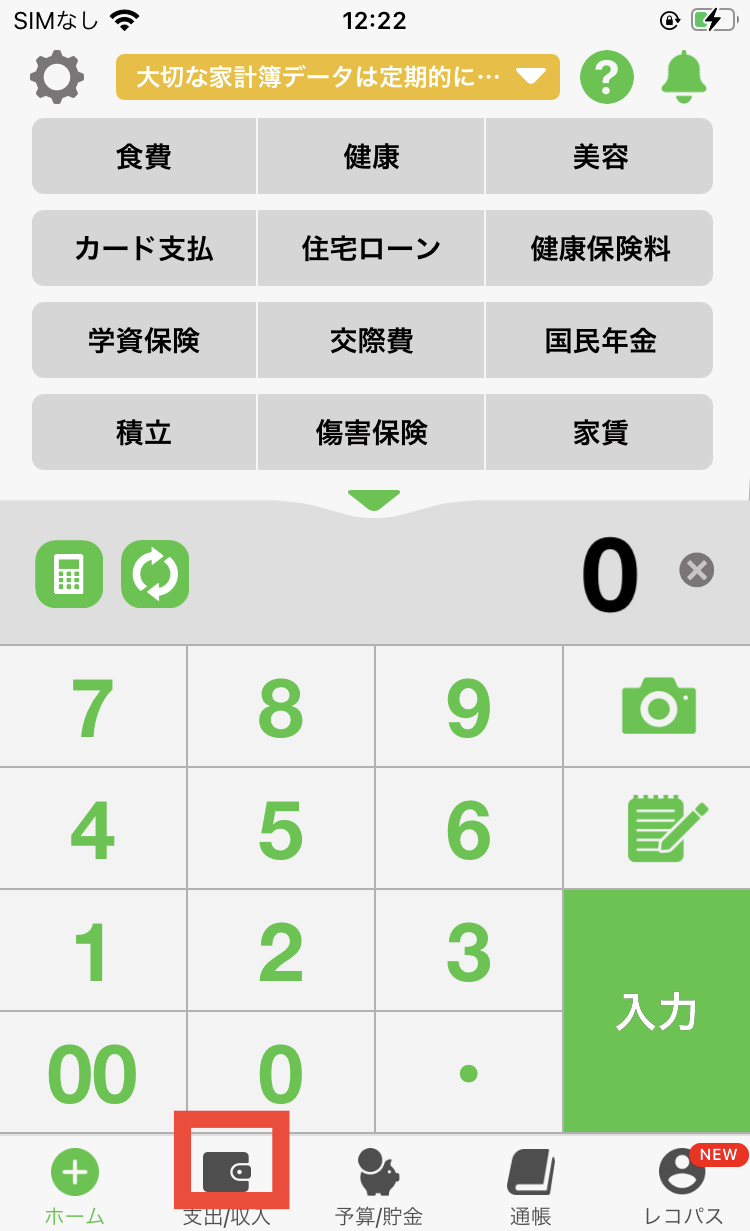Screen dimensions: 750x1231
Task: Open the camera for receipt capture
Action: (x=658, y=706)
